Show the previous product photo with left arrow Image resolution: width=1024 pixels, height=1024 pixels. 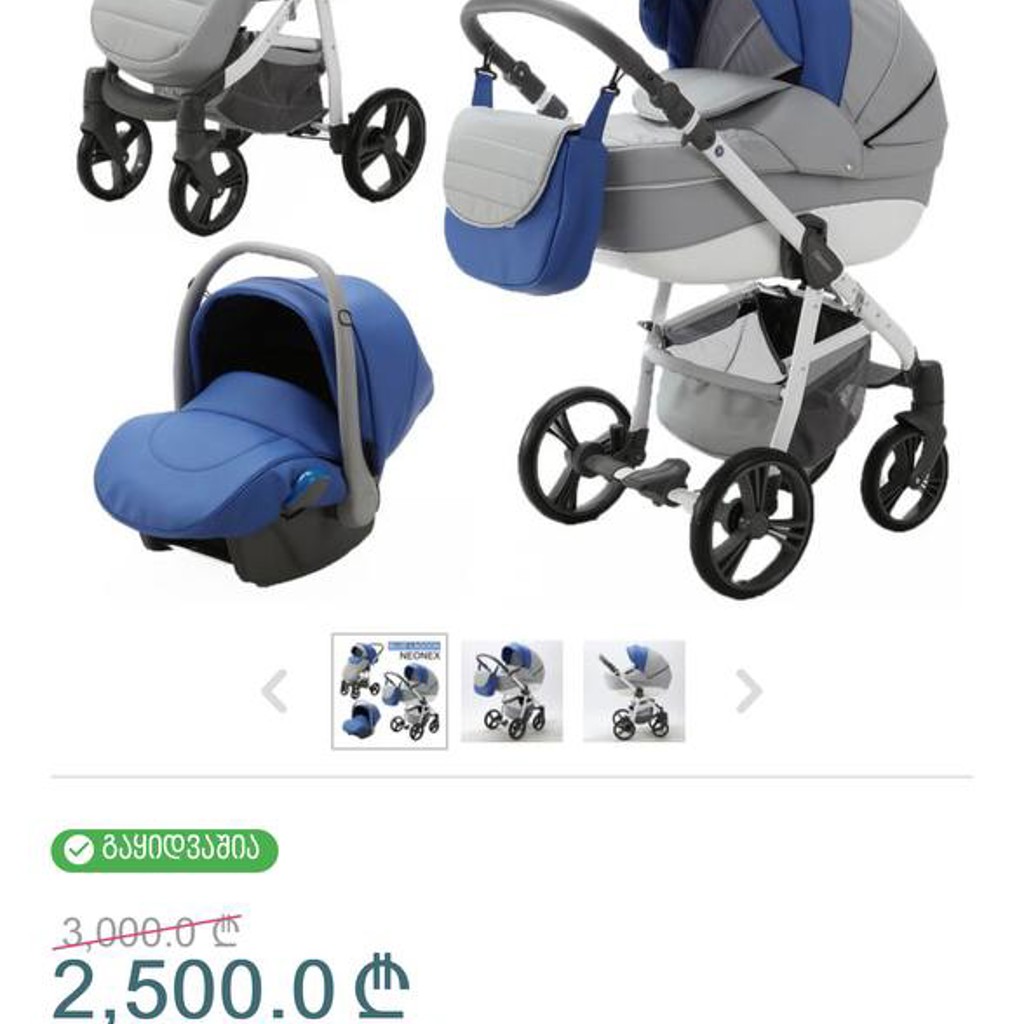[x=274, y=690]
